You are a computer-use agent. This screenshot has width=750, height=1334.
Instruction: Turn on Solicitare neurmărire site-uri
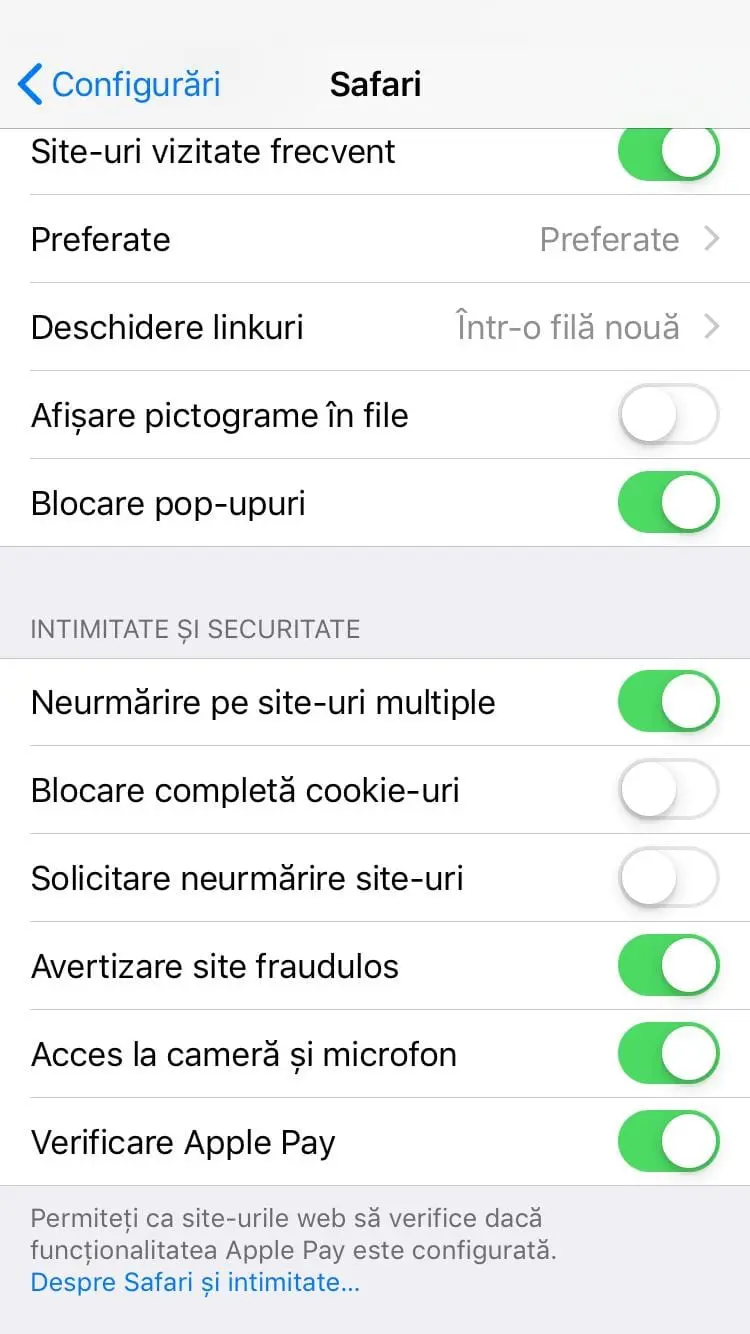click(x=669, y=878)
